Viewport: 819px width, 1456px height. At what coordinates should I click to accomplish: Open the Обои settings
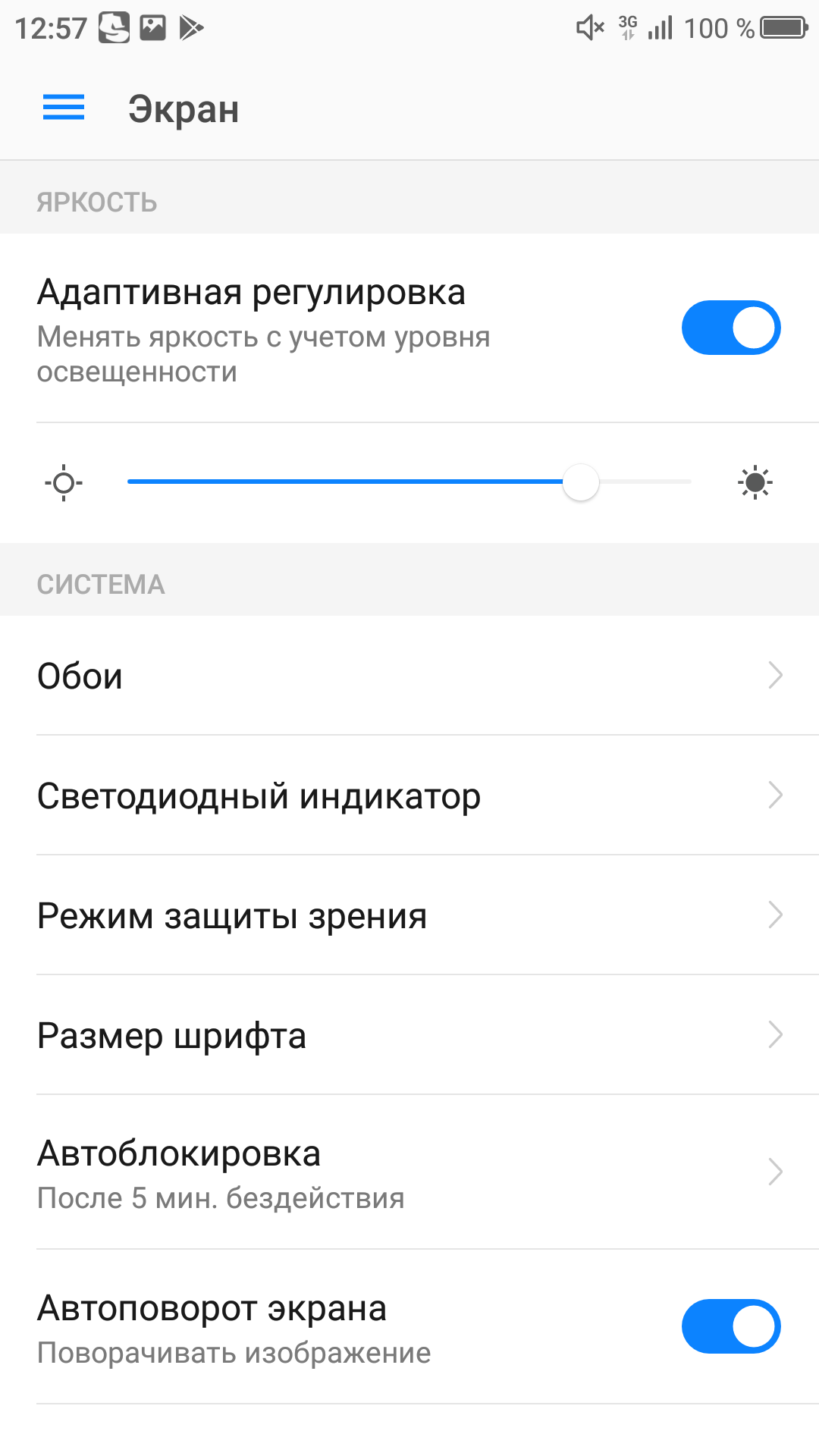(409, 675)
